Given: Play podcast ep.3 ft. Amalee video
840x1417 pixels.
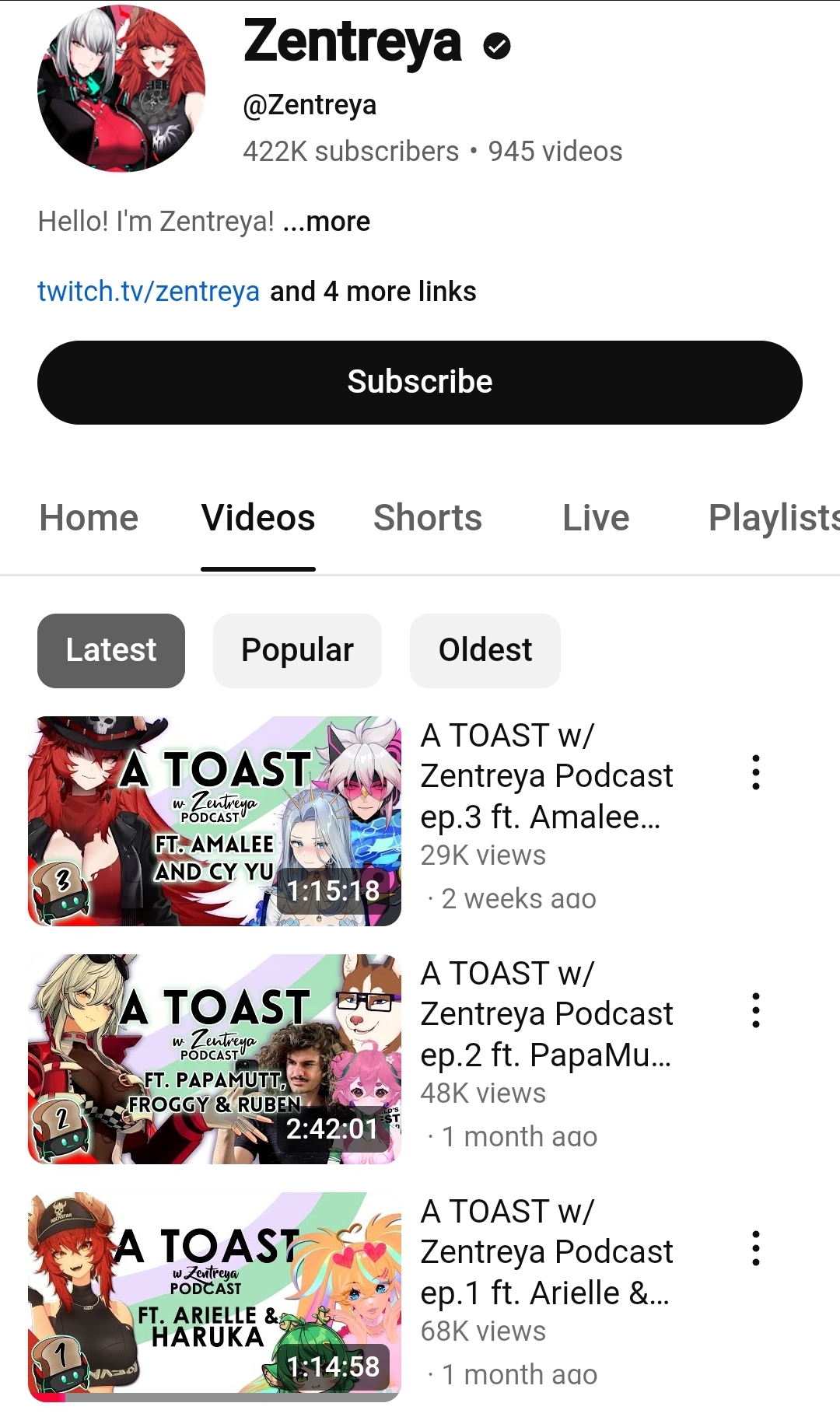Looking at the screenshot, I should [215, 820].
